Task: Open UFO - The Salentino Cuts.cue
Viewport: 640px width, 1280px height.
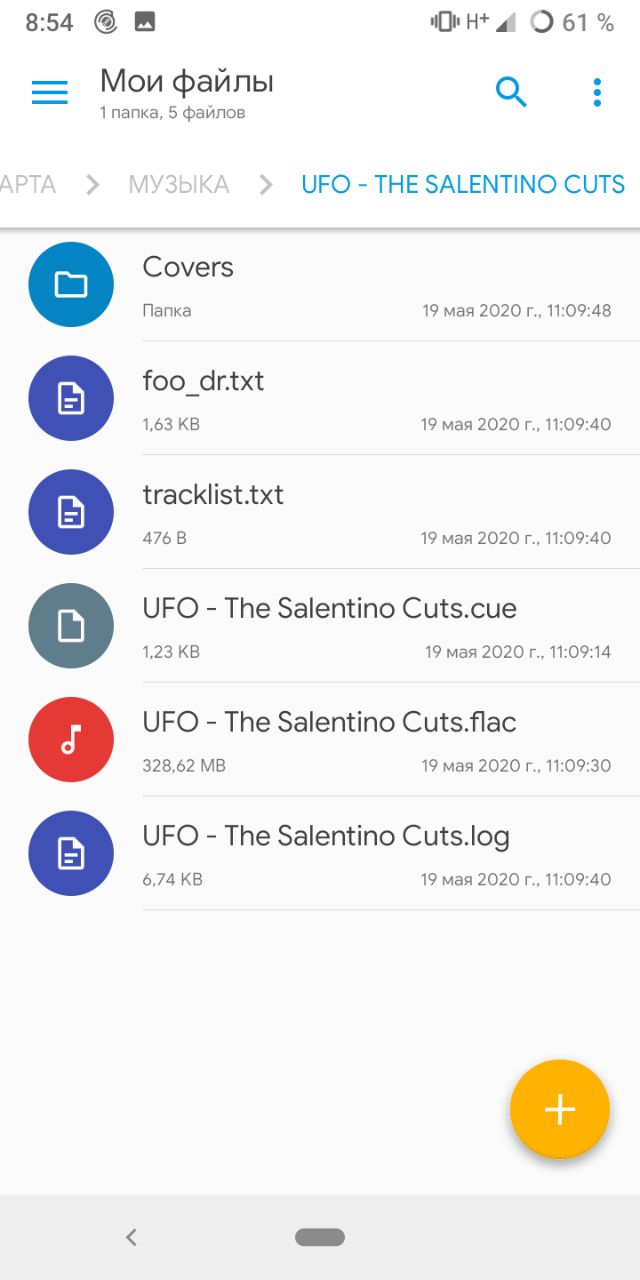Action: click(320, 626)
